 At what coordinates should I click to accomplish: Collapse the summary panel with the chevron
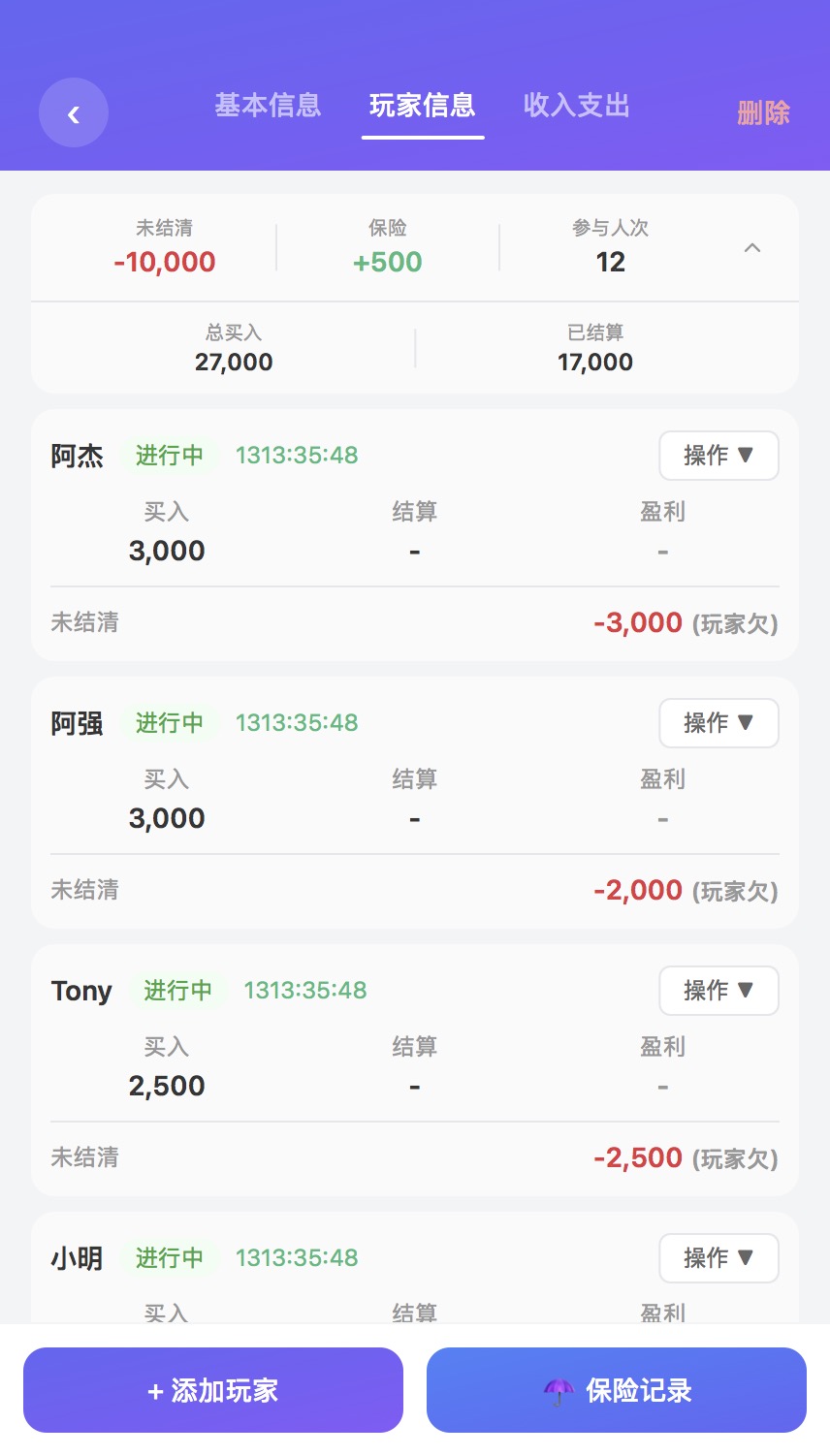pyautogui.click(x=752, y=248)
